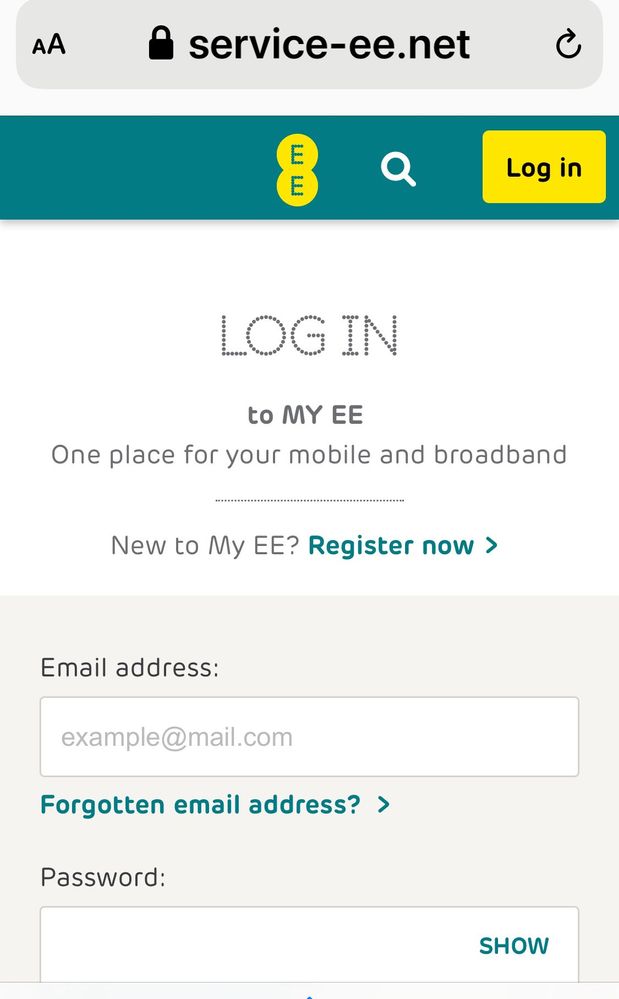Screen dimensions: 619x999
Task: Show the password text
Action: point(514,946)
